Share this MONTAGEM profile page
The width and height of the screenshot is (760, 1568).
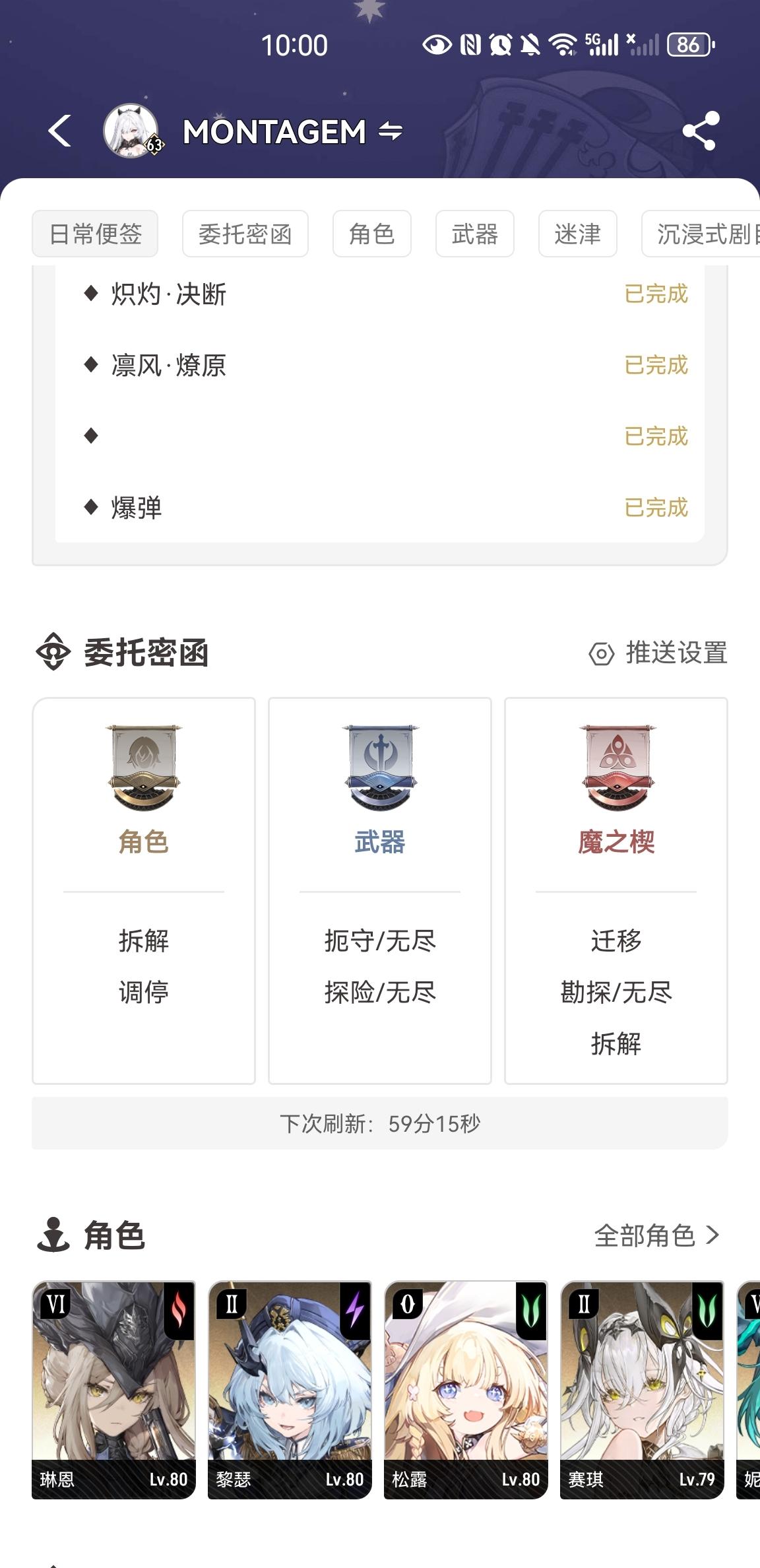[x=700, y=131]
